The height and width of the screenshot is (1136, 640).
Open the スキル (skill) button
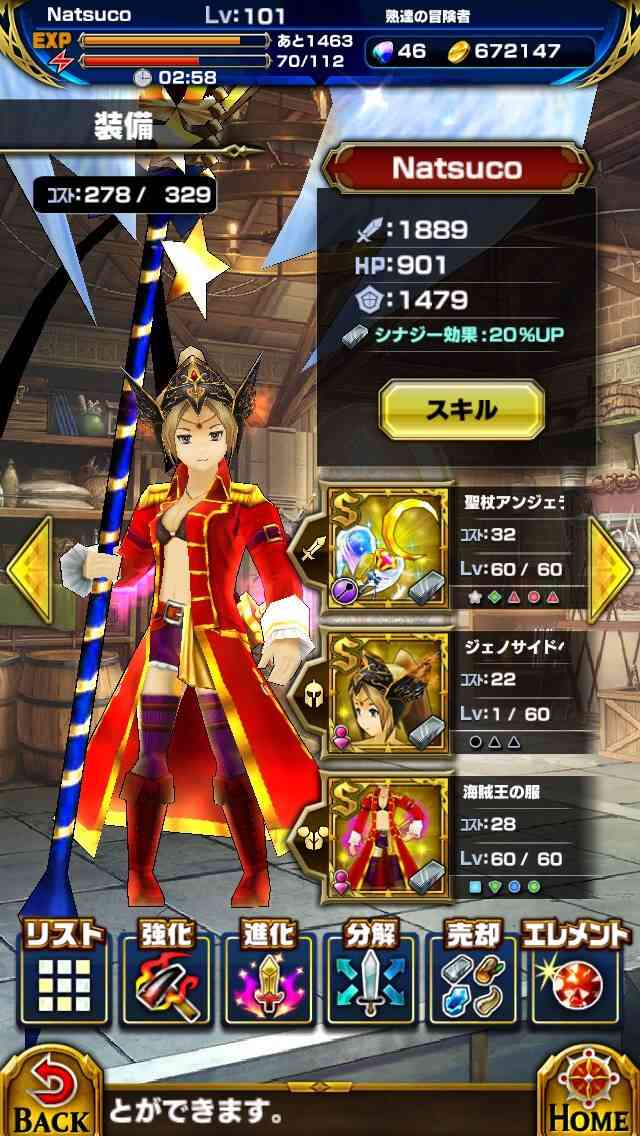(x=461, y=409)
